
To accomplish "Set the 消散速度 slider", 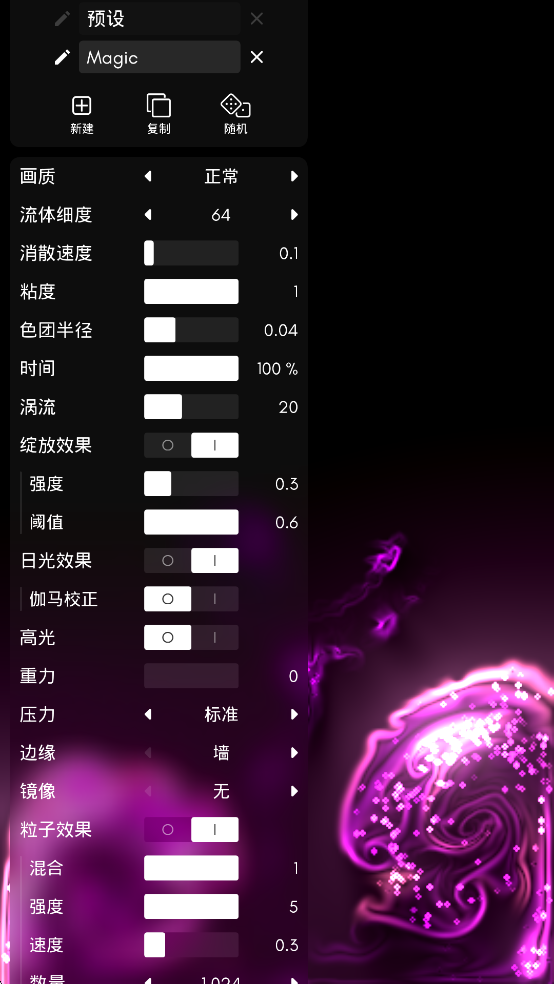I will tap(191, 254).
